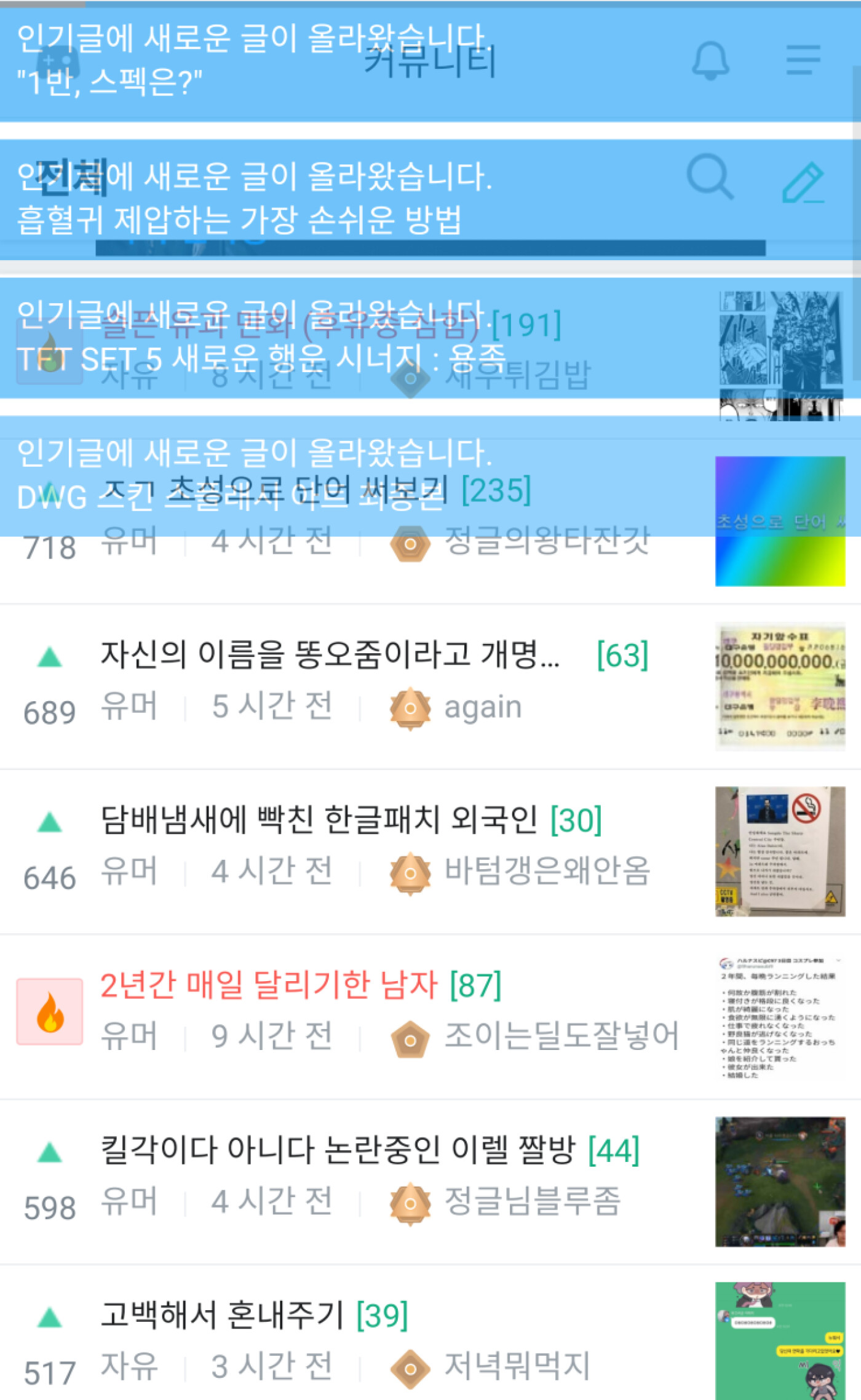Upvote the post with 689 votes
861x1400 pixels.
50,657
